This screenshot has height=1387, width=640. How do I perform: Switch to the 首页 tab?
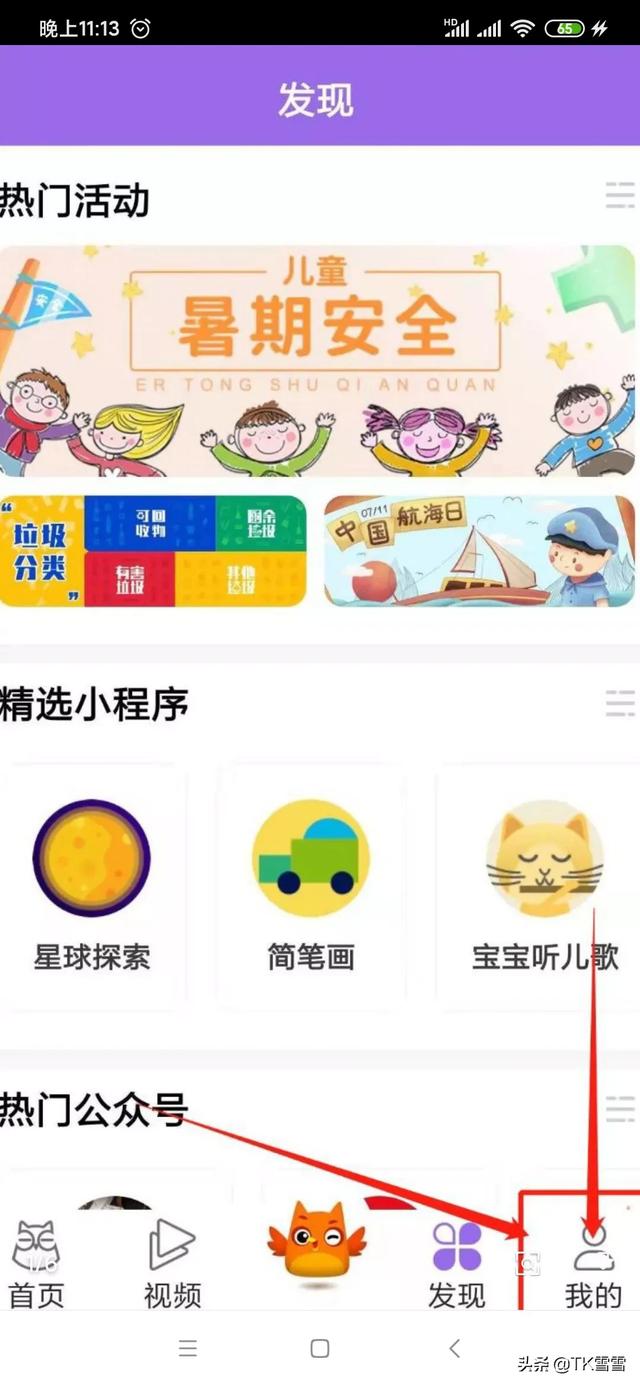[36, 1263]
